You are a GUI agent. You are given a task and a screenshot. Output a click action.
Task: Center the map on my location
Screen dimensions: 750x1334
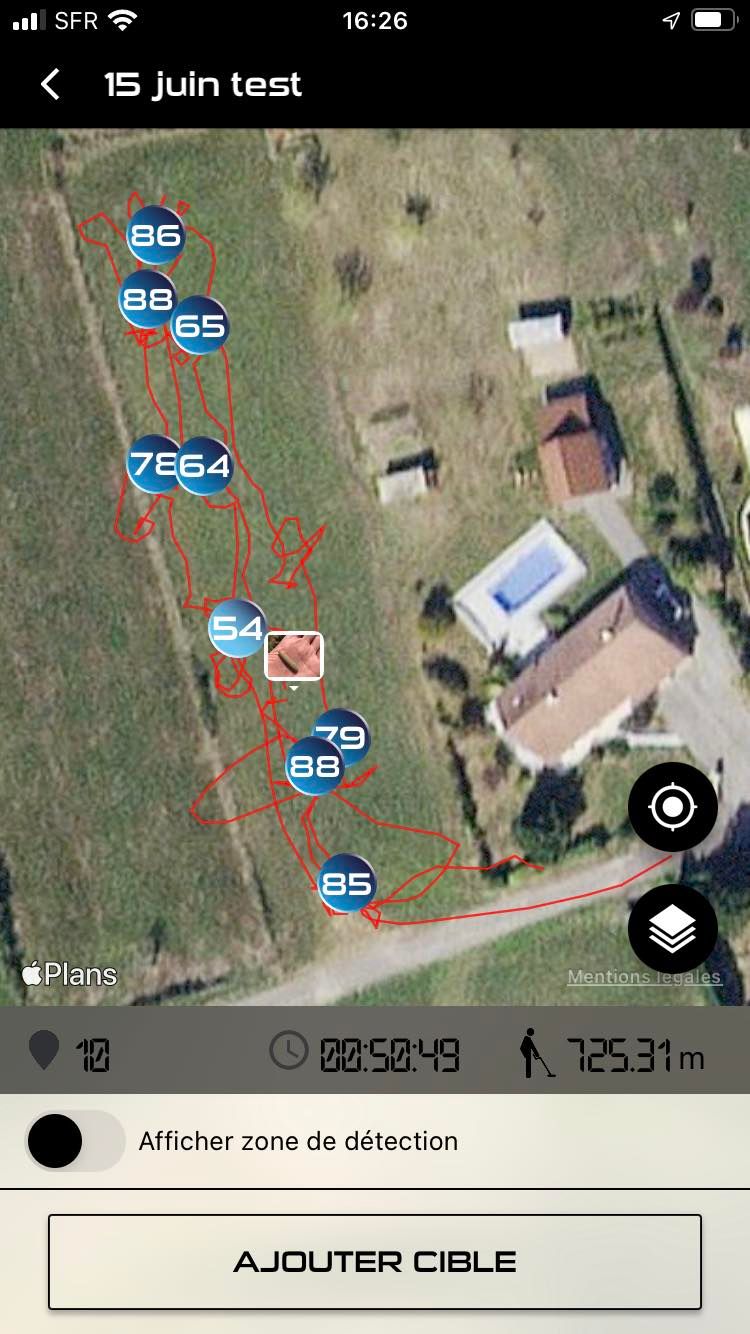[672, 807]
